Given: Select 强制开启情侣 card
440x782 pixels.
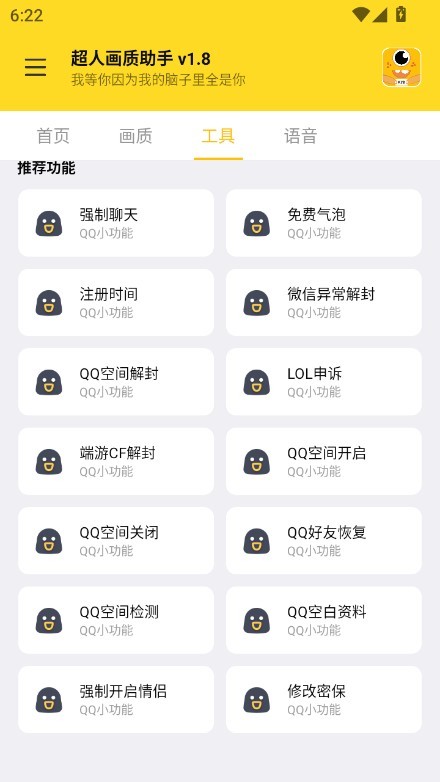Looking at the screenshot, I should (116, 699).
